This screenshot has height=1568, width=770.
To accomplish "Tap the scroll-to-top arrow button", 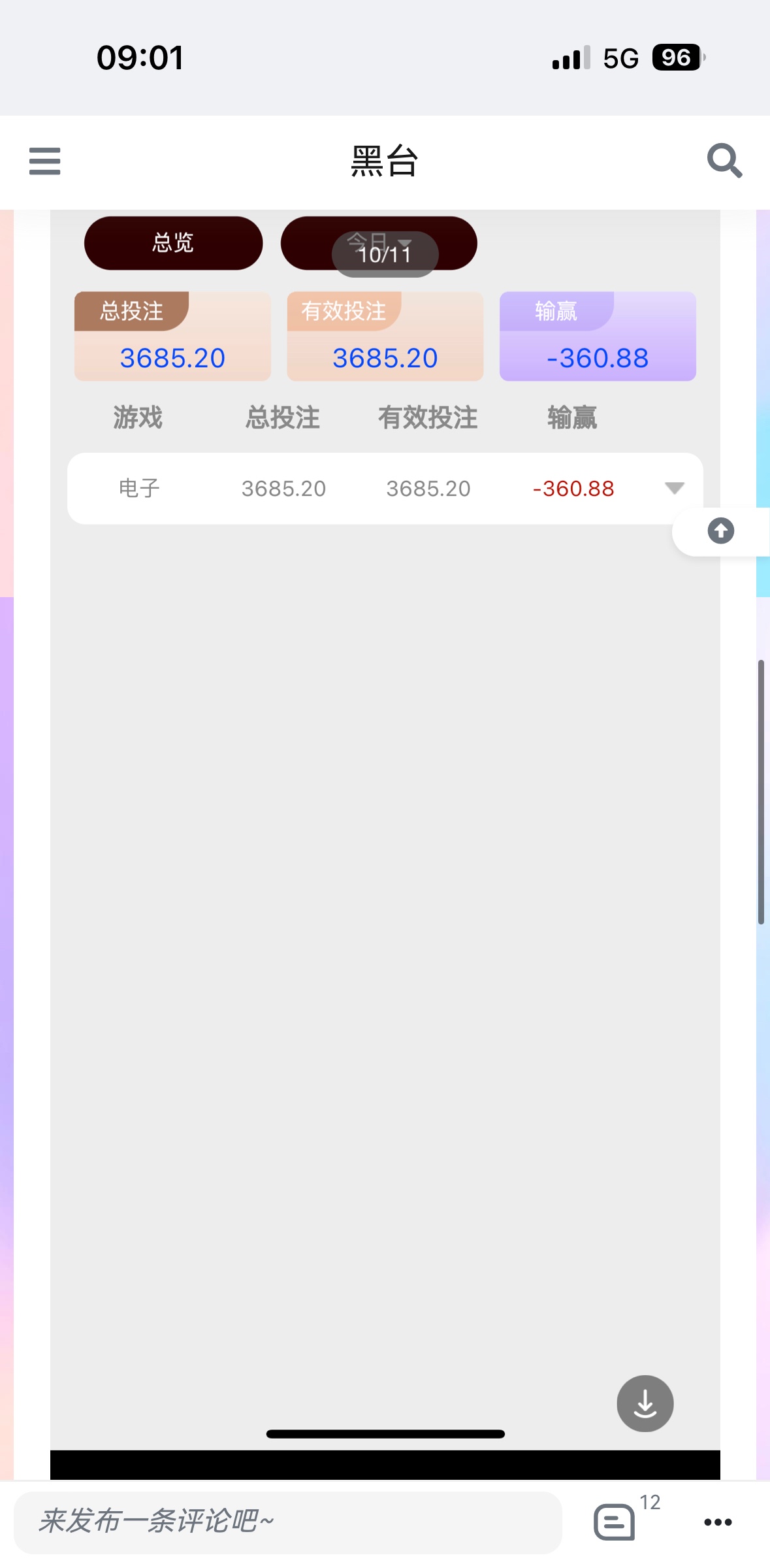I will point(720,531).
